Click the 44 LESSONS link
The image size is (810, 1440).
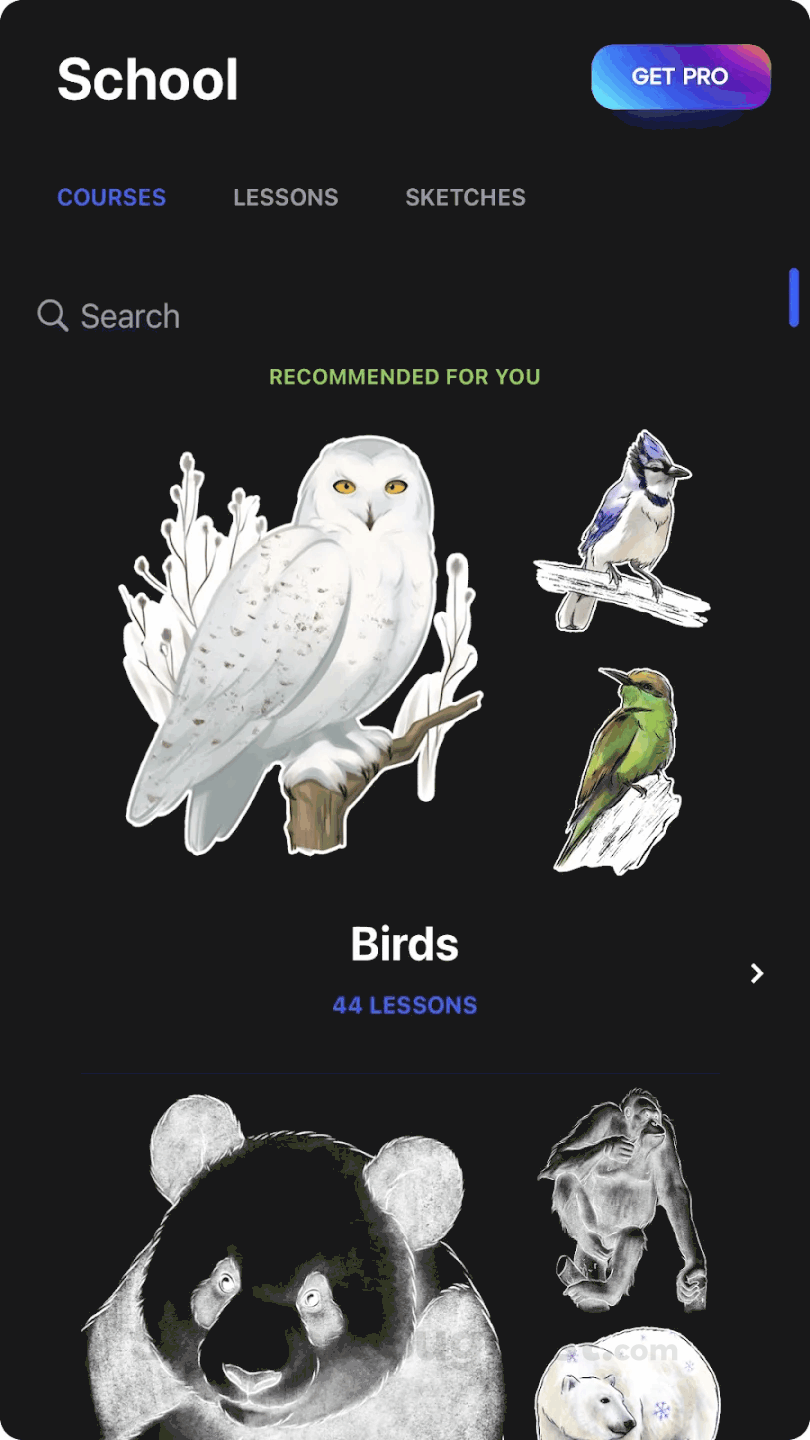[404, 1006]
